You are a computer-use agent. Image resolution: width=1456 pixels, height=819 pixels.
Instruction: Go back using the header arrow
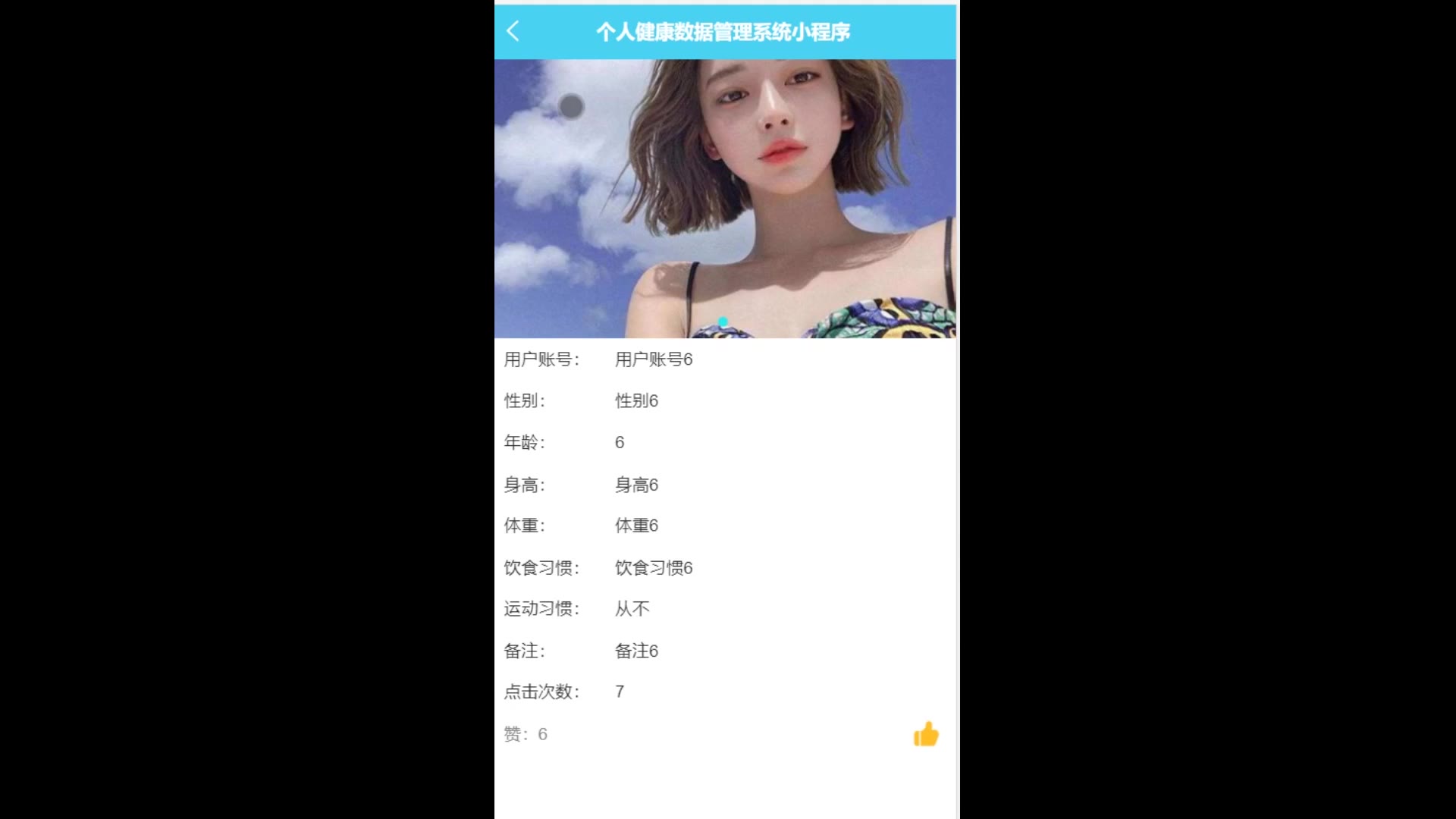pyautogui.click(x=513, y=32)
